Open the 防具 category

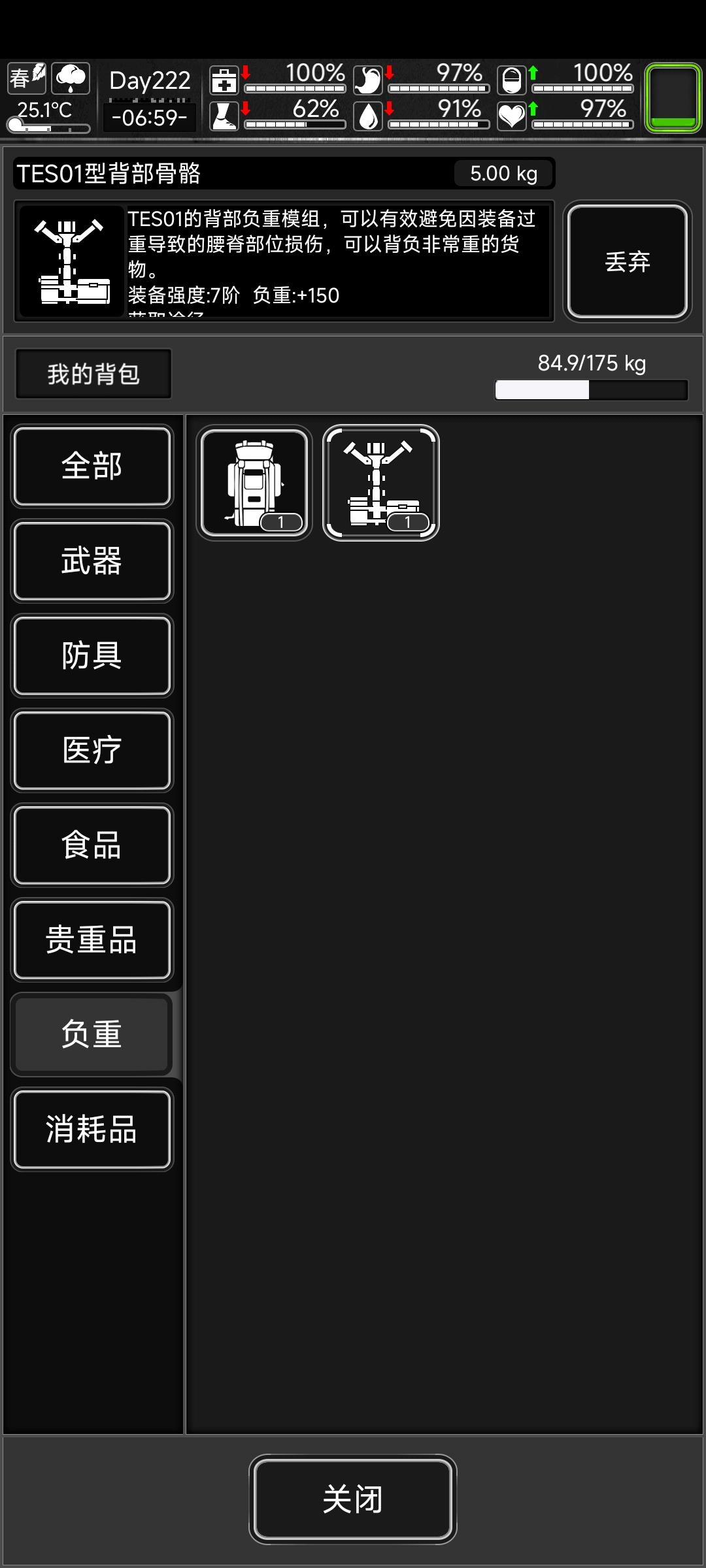[x=92, y=656]
